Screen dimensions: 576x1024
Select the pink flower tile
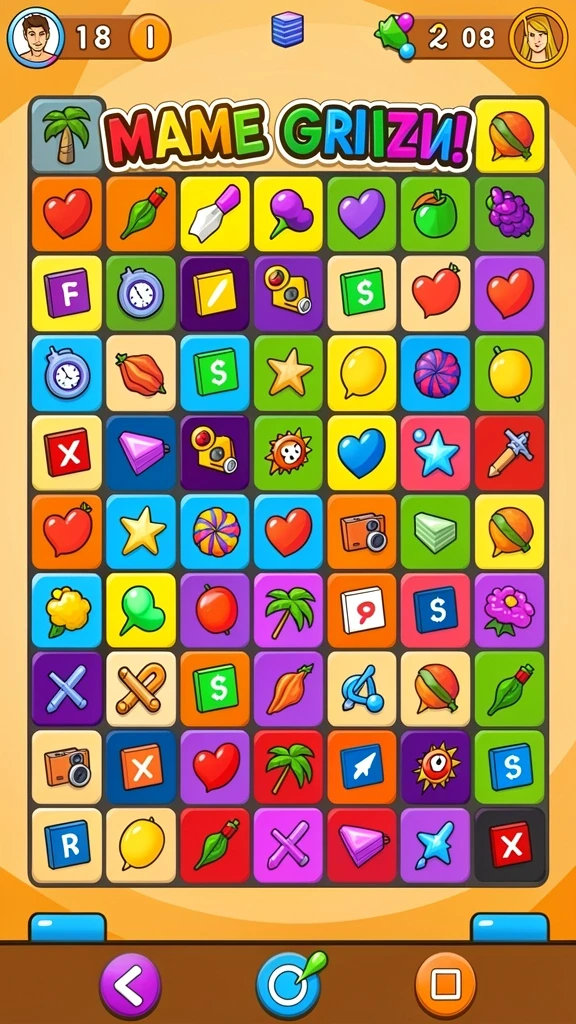[x=509, y=610]
